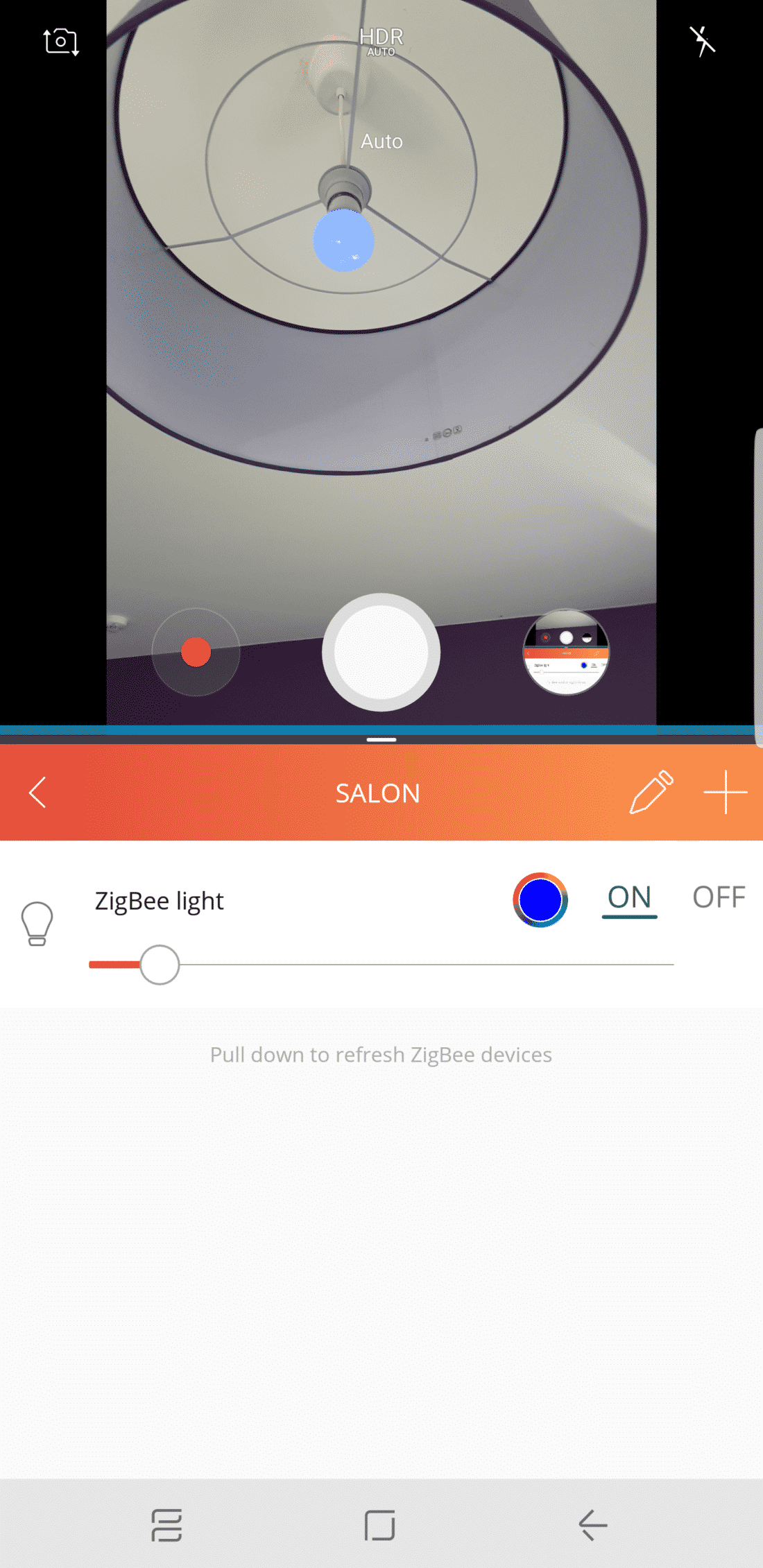Screen dimensions: 763x1568
Task: Open the blue color picker for the ZigBee light
Action: 540,899
